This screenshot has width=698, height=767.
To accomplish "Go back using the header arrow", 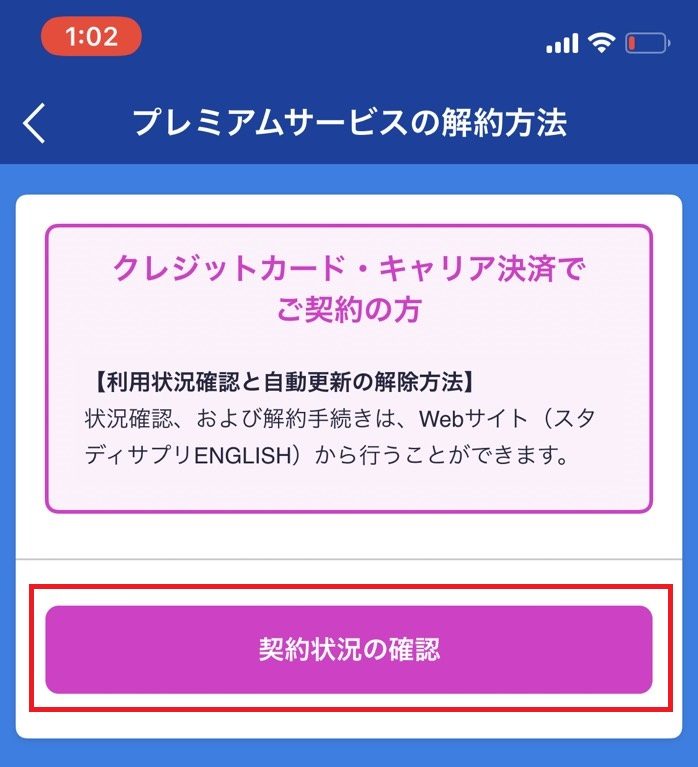I will coord(34,123).
